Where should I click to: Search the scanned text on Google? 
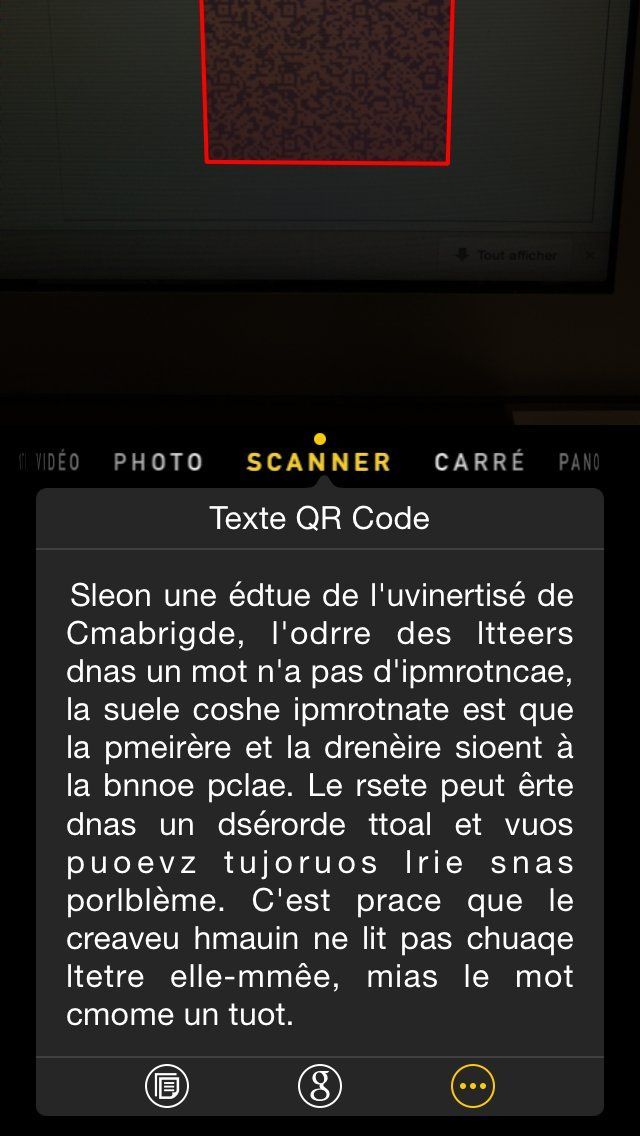click(320, 1085)
